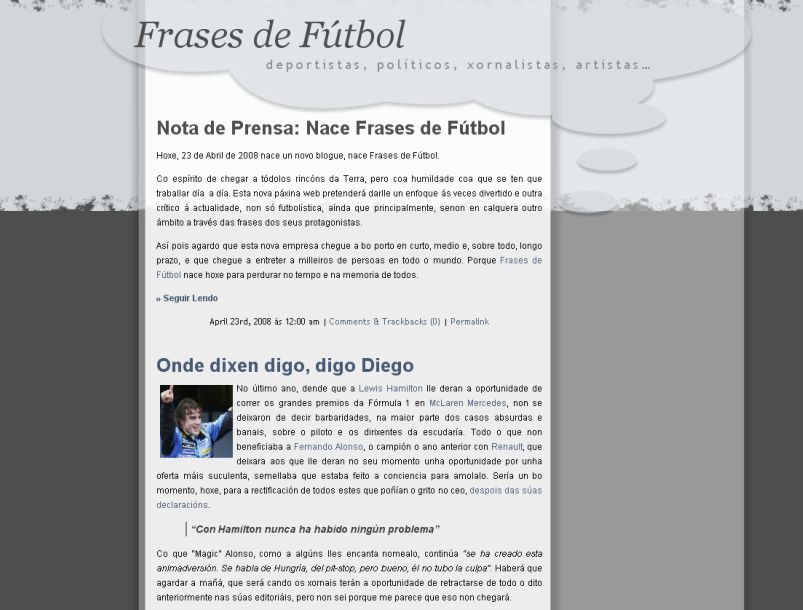Visit the 'McLaren Mercedes' link
Viewport: 803px width, 610px height.
tap(467, 403)
